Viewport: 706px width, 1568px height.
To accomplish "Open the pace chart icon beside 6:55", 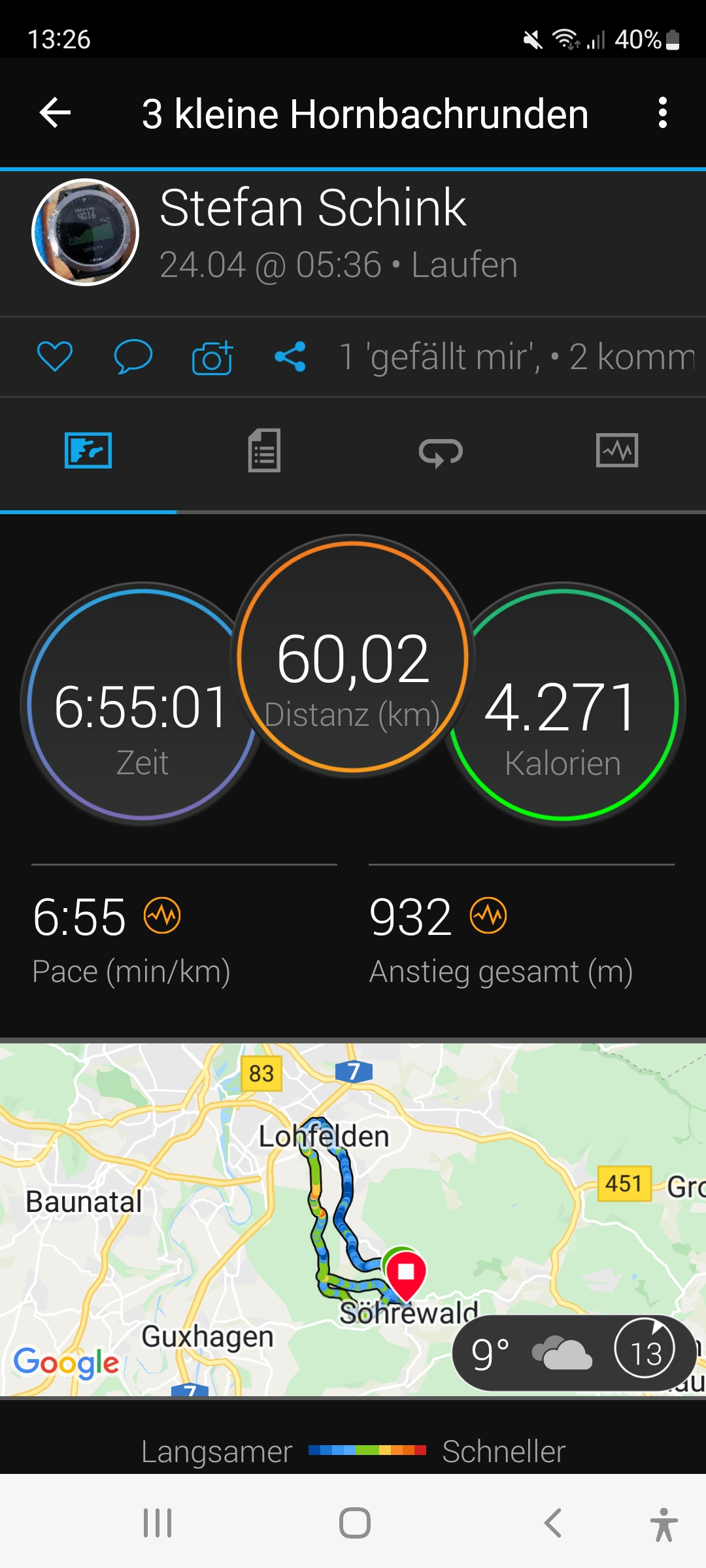I will [162, 915].
